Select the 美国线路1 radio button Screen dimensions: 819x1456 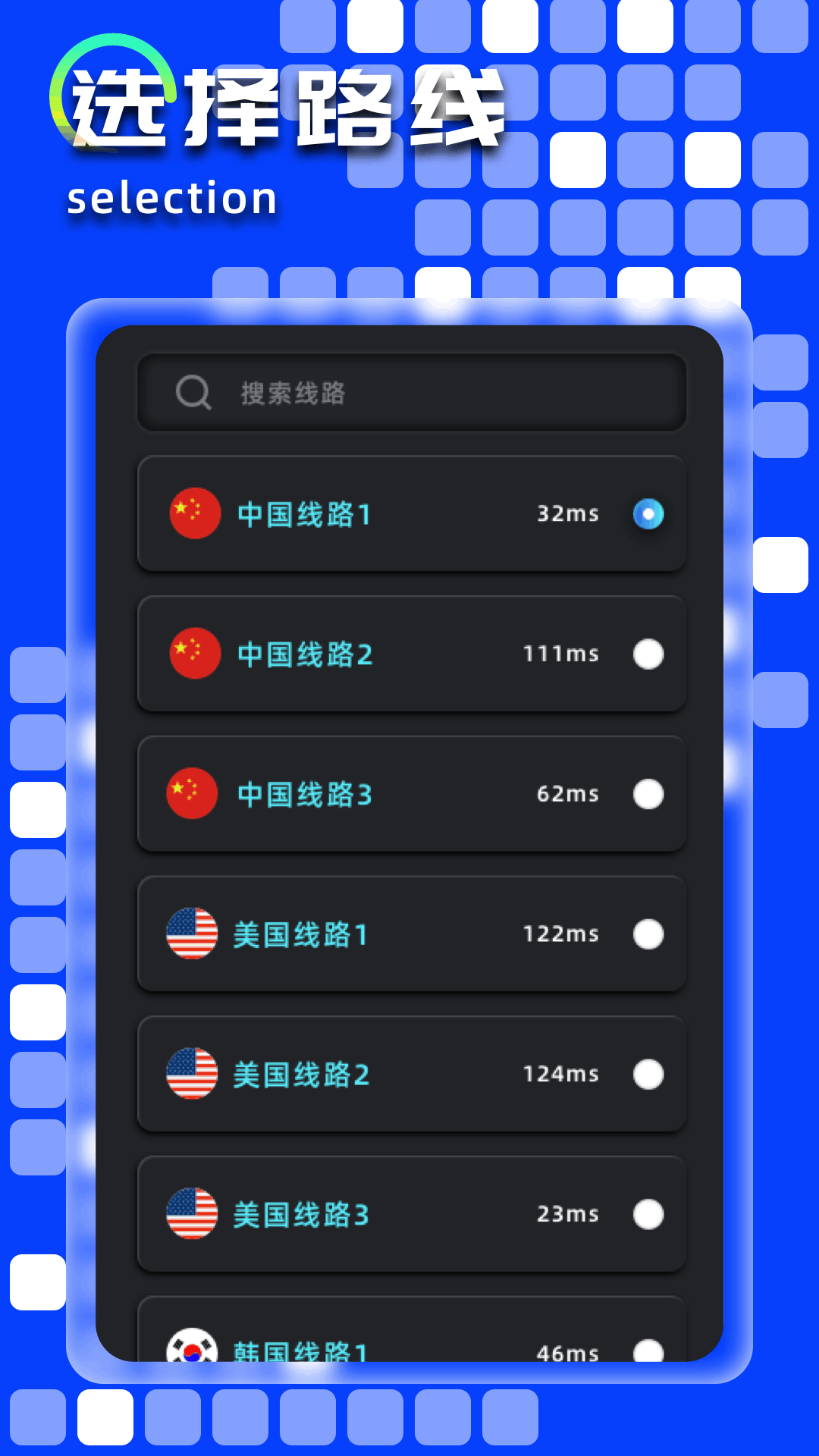[648, 934]
